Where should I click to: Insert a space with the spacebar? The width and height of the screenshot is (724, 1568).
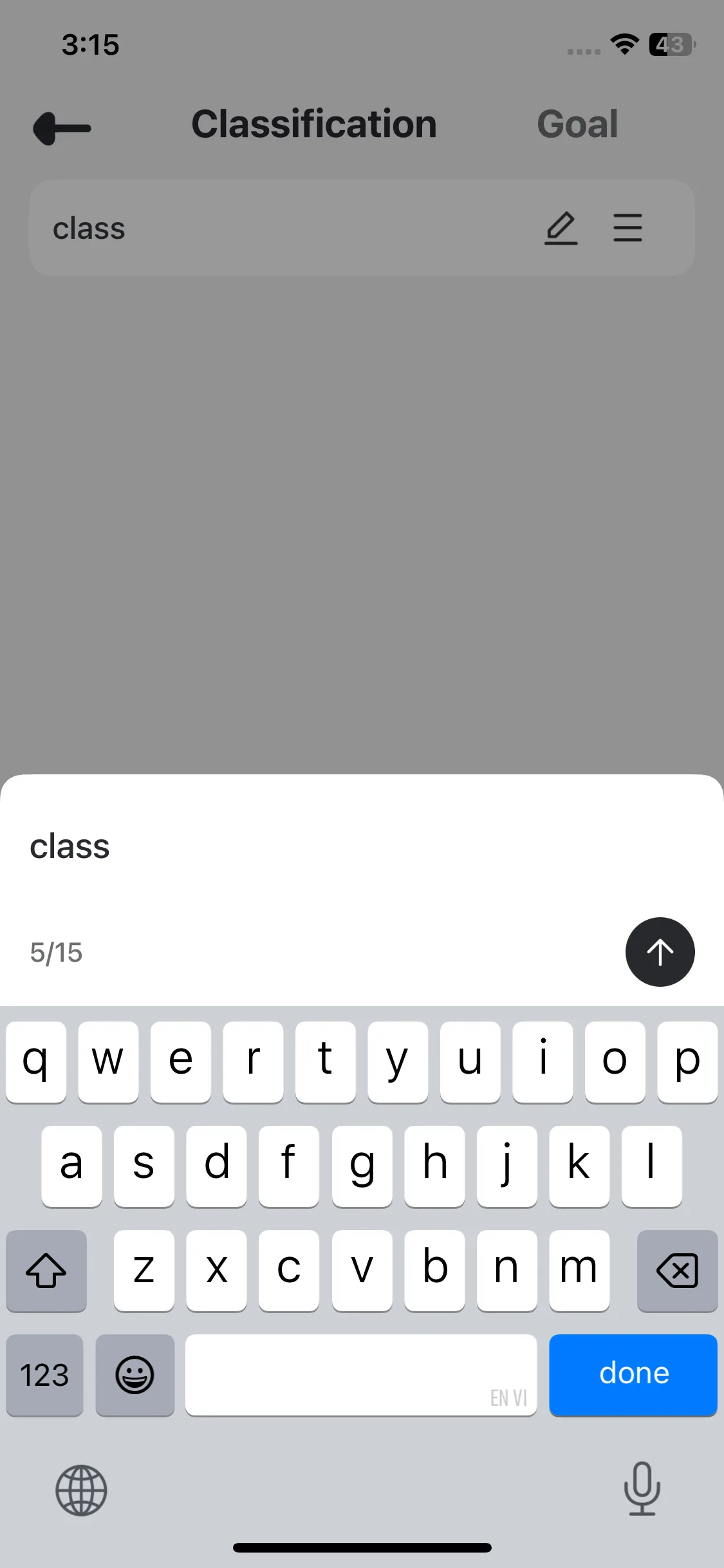point(360,1375)
